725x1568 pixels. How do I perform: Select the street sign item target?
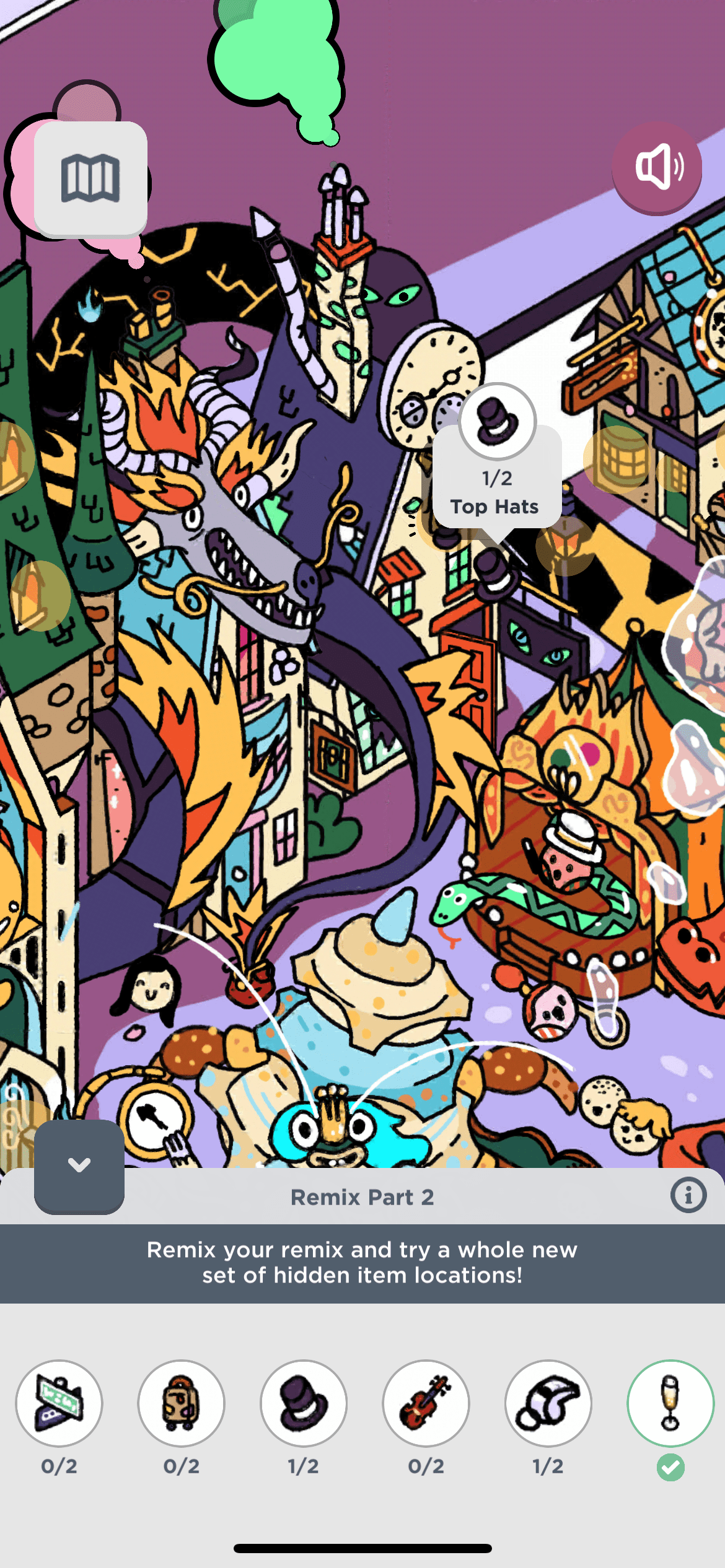tap(59, 1403)
